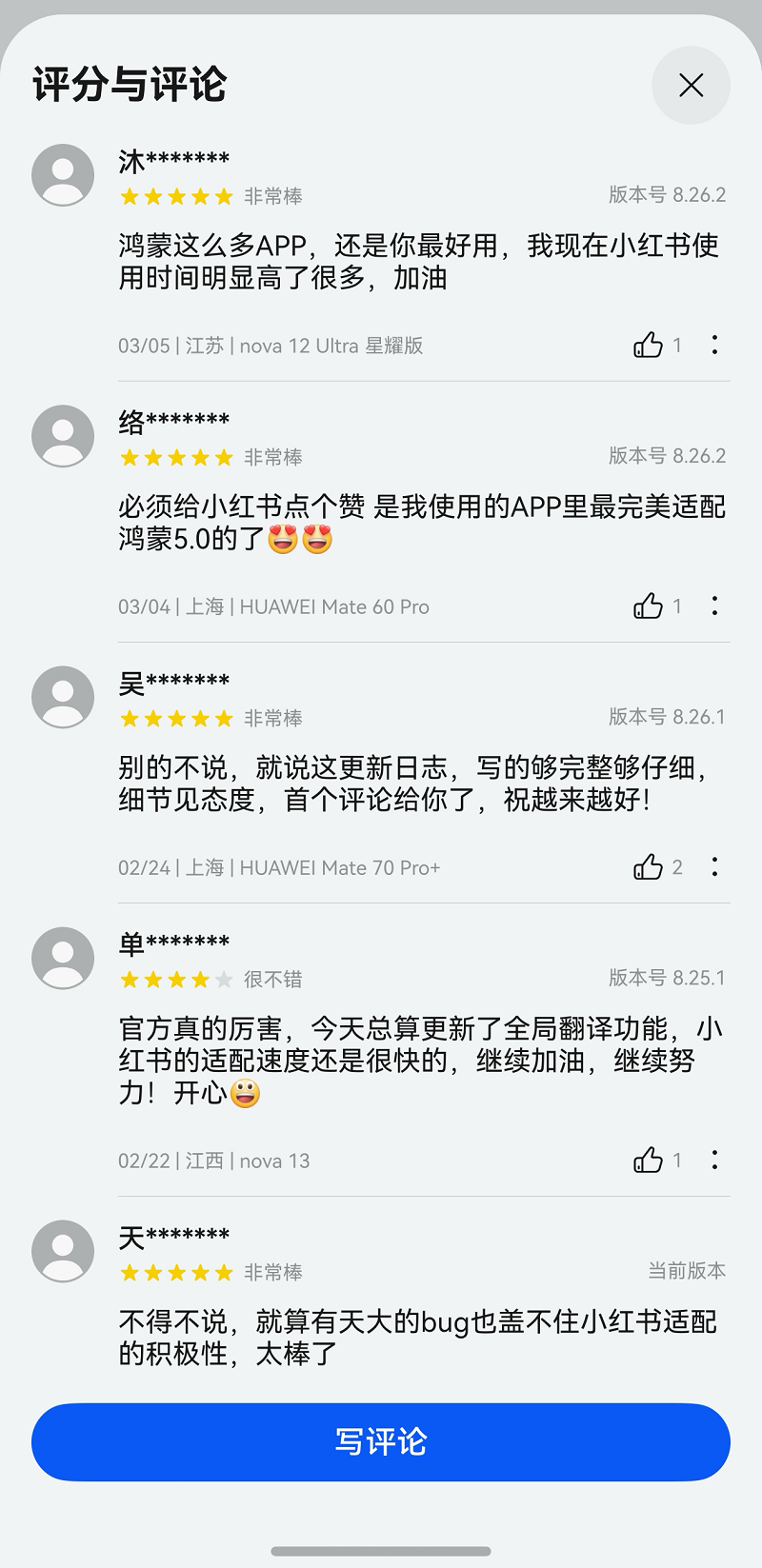Close the 评分与评论 panel

pos(691,86)
